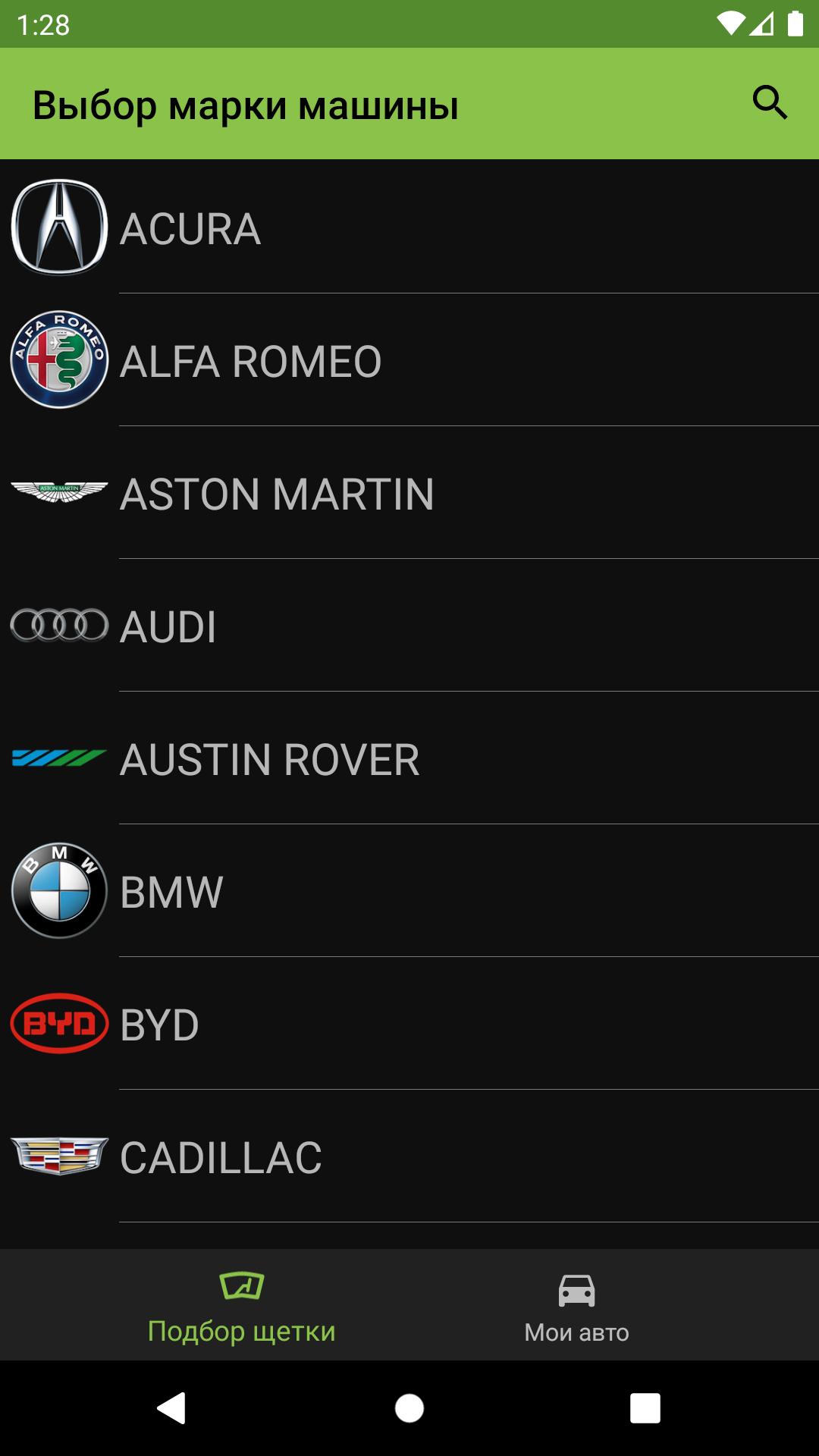The image size is (819, 1456).
Task: Select AUSTIN ROVER
Action: [409, 758]
